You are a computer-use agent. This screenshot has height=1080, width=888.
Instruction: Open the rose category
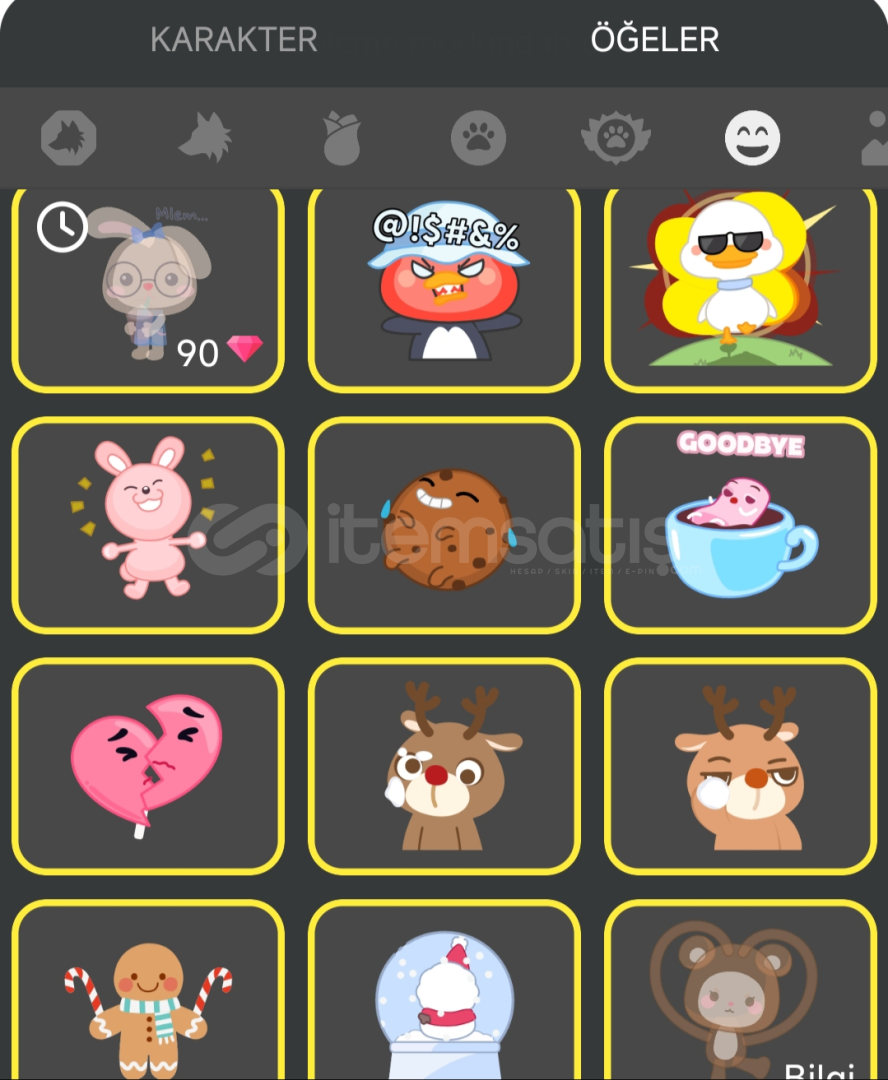(342, 138)
